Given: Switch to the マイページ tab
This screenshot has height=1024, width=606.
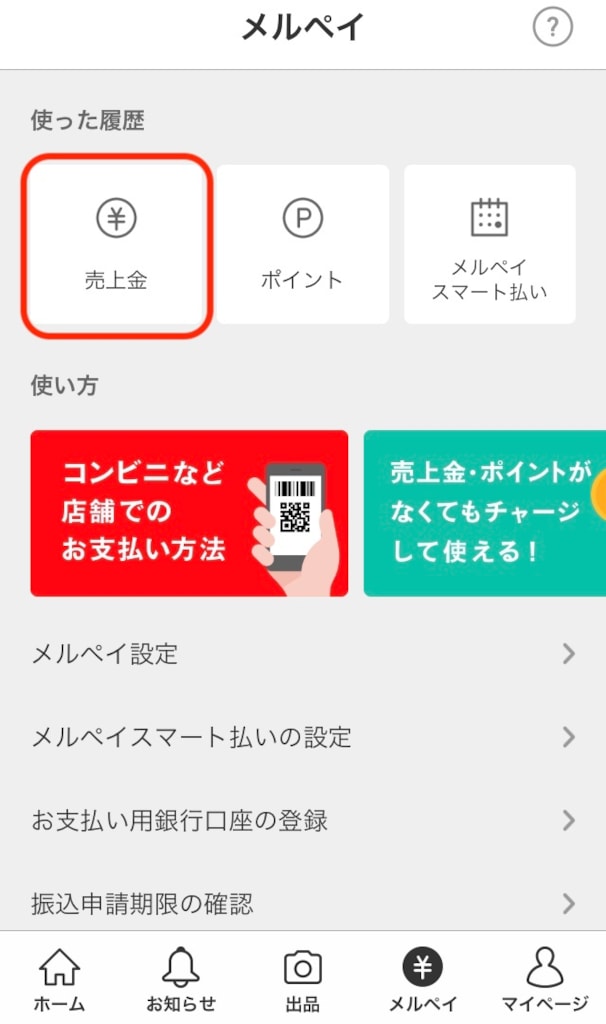Looking at the screenshot, I should (545, 980).
